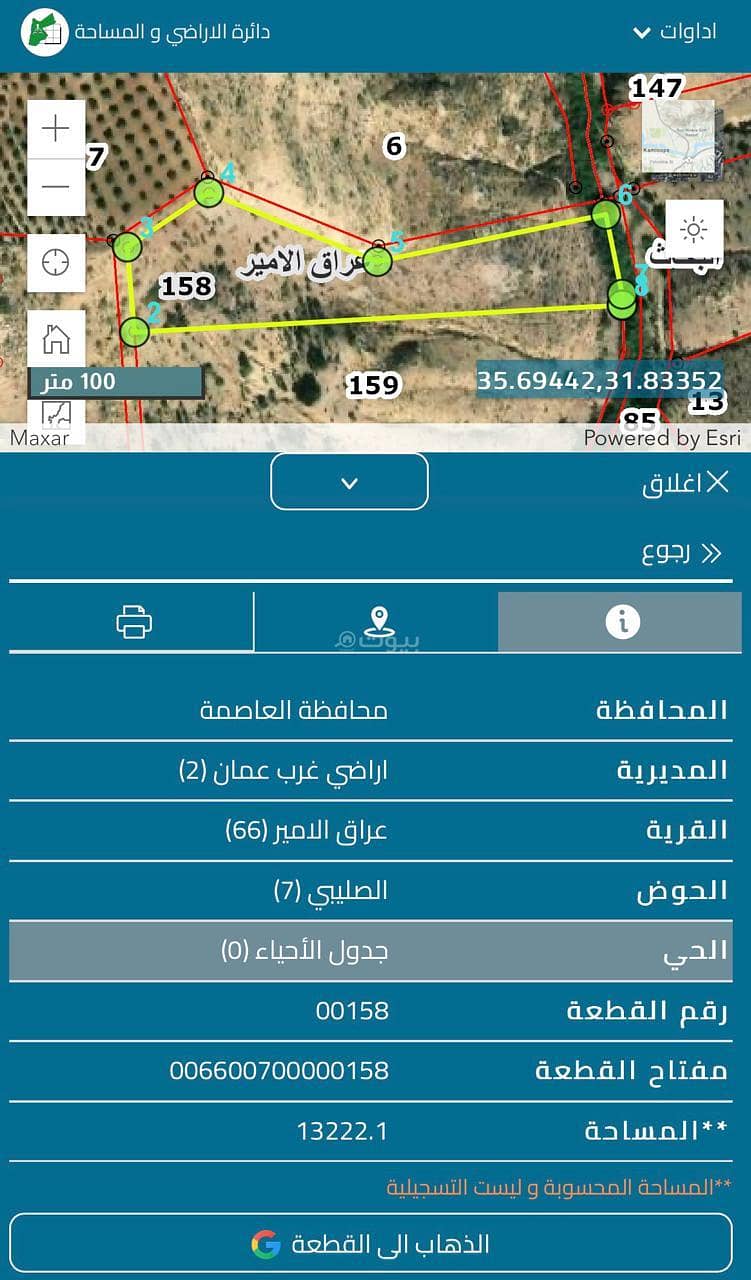The image size is (751, 1280).
Task: Zoom out of the map
Action: point(56,187)
